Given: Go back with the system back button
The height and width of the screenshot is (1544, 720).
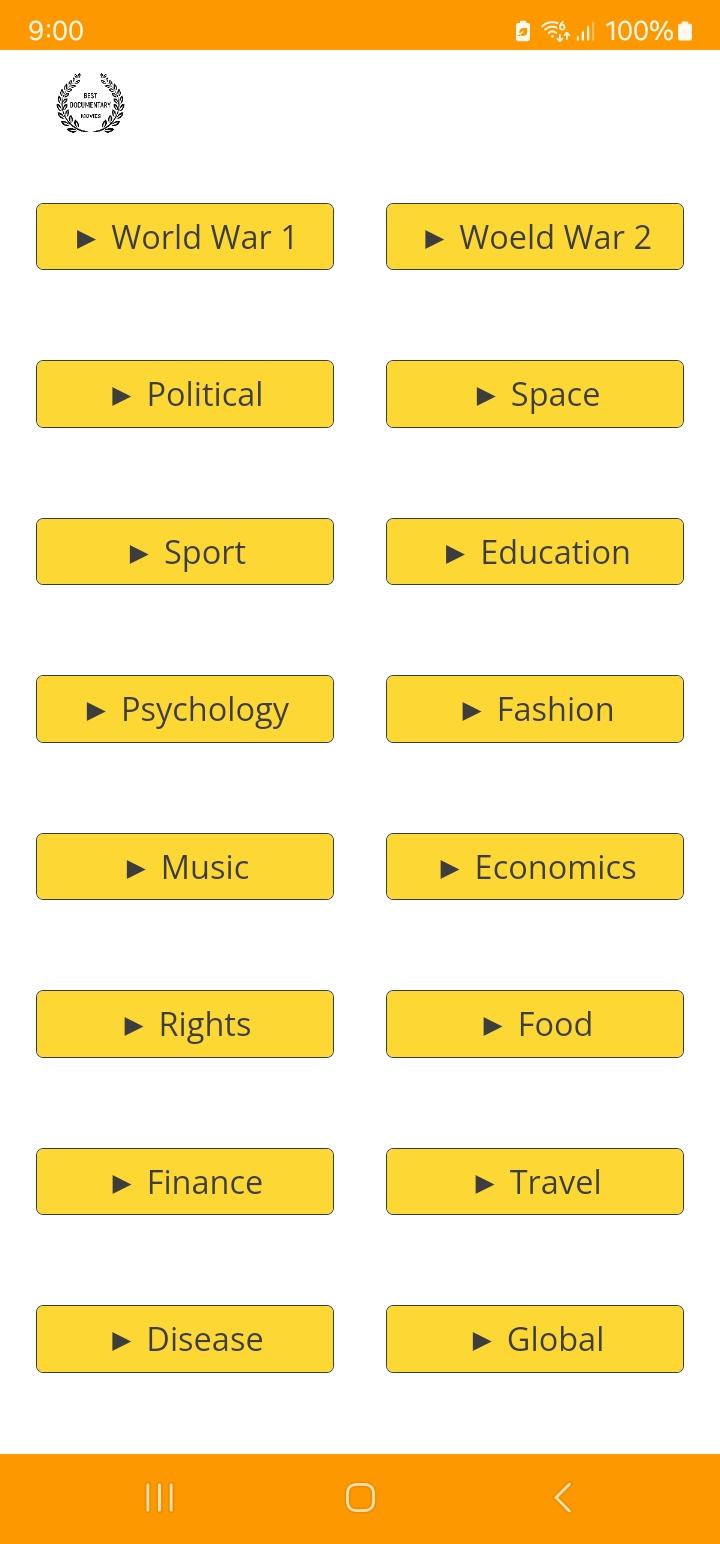Looking at the screenshot, I should tap(563, 1497).
